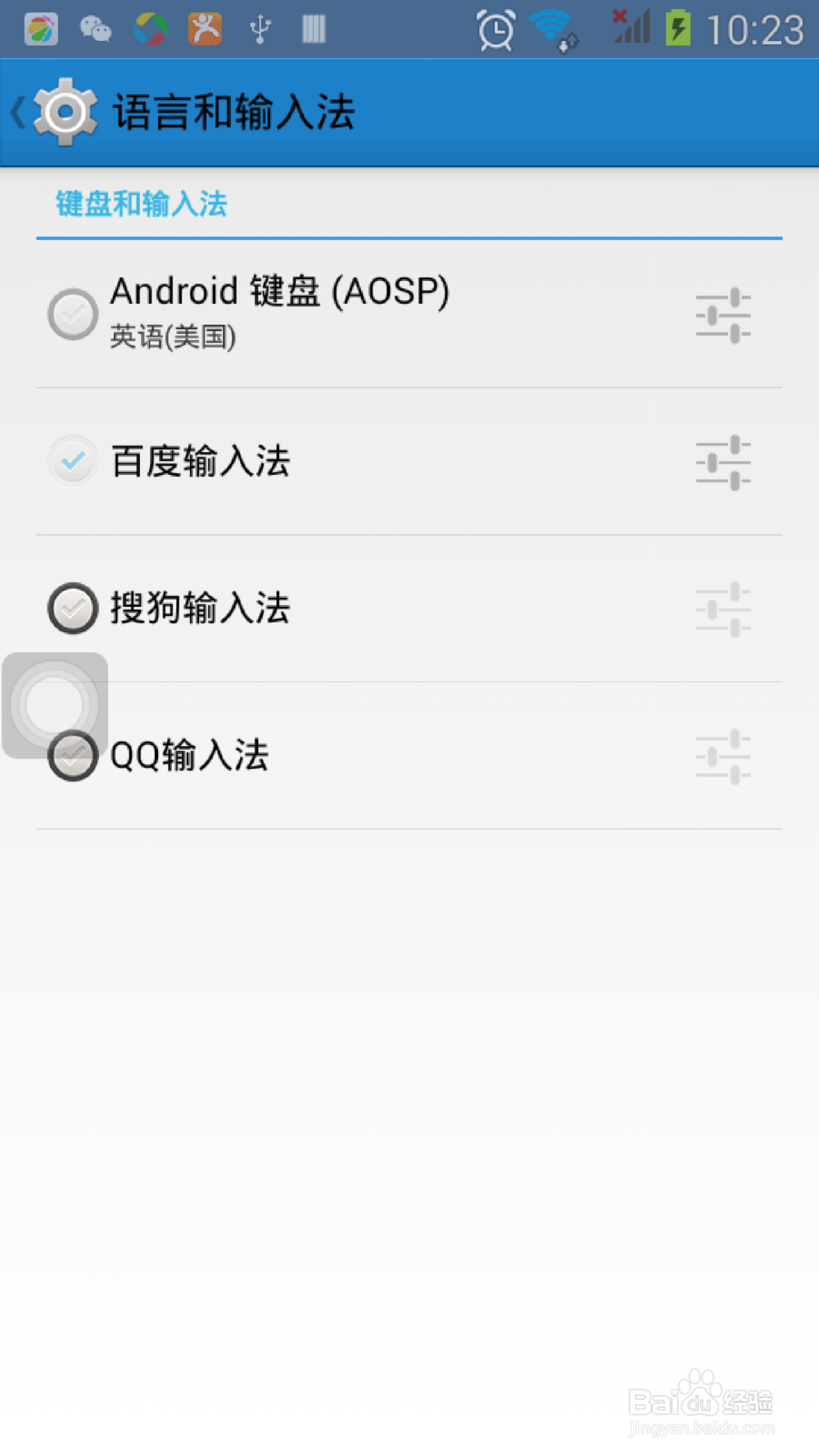This screenshot has width=819, height=1456.
Task: Select the QQ输入法 row
Action: (409, 755)
